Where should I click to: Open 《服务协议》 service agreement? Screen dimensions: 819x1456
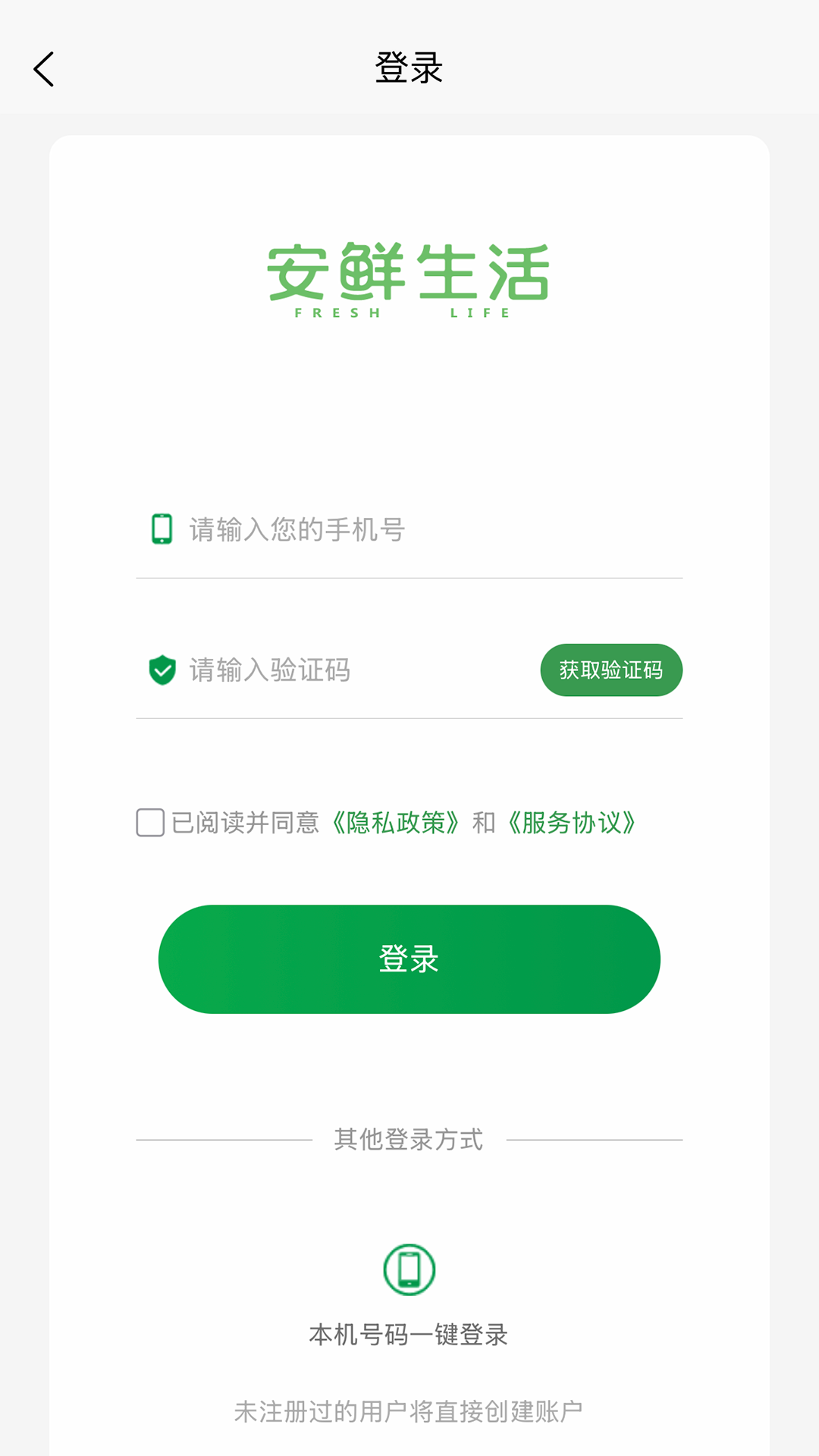pos(573,822)
